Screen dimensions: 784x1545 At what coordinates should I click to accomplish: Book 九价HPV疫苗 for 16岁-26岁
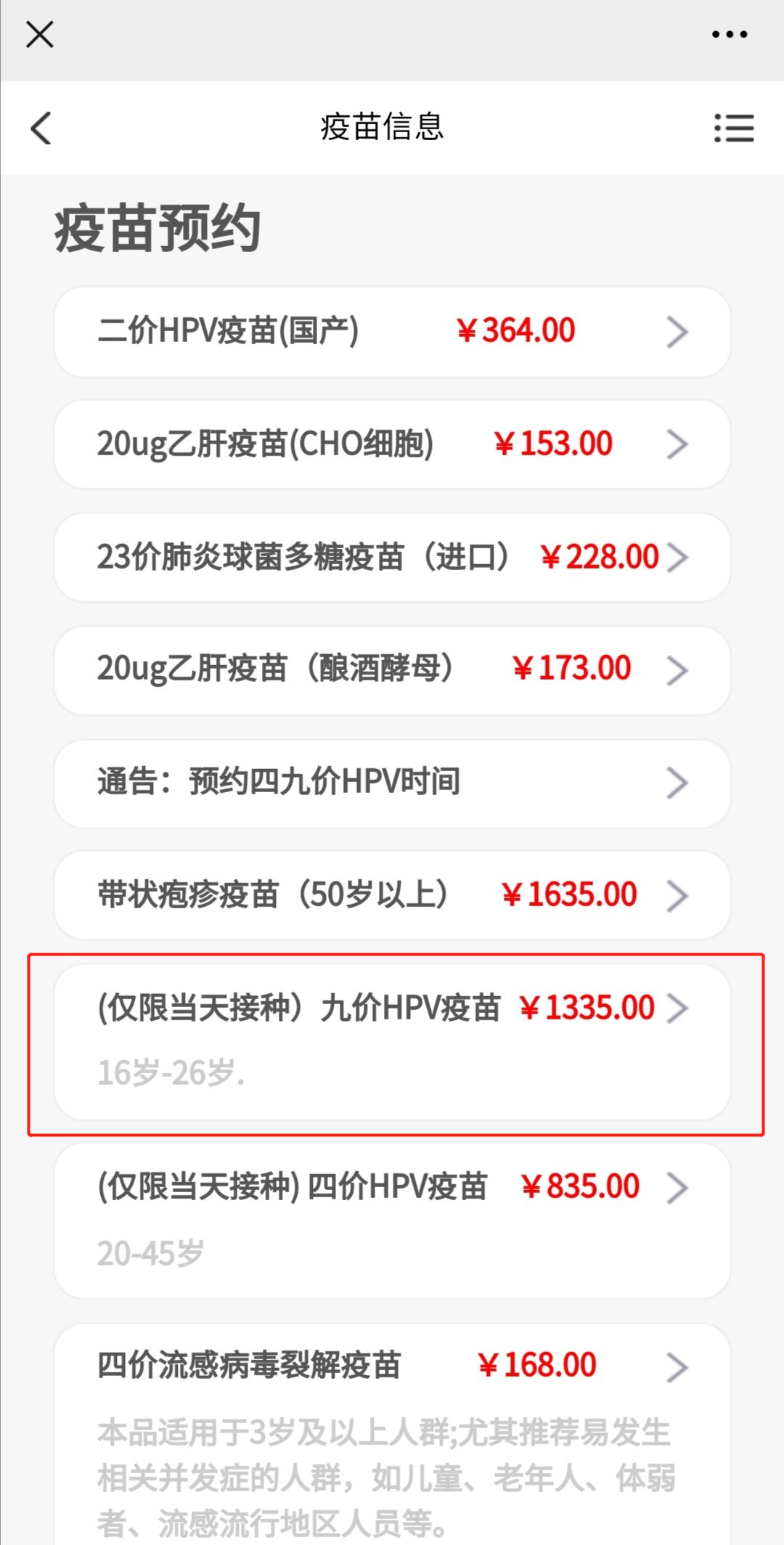point(392,1042)
